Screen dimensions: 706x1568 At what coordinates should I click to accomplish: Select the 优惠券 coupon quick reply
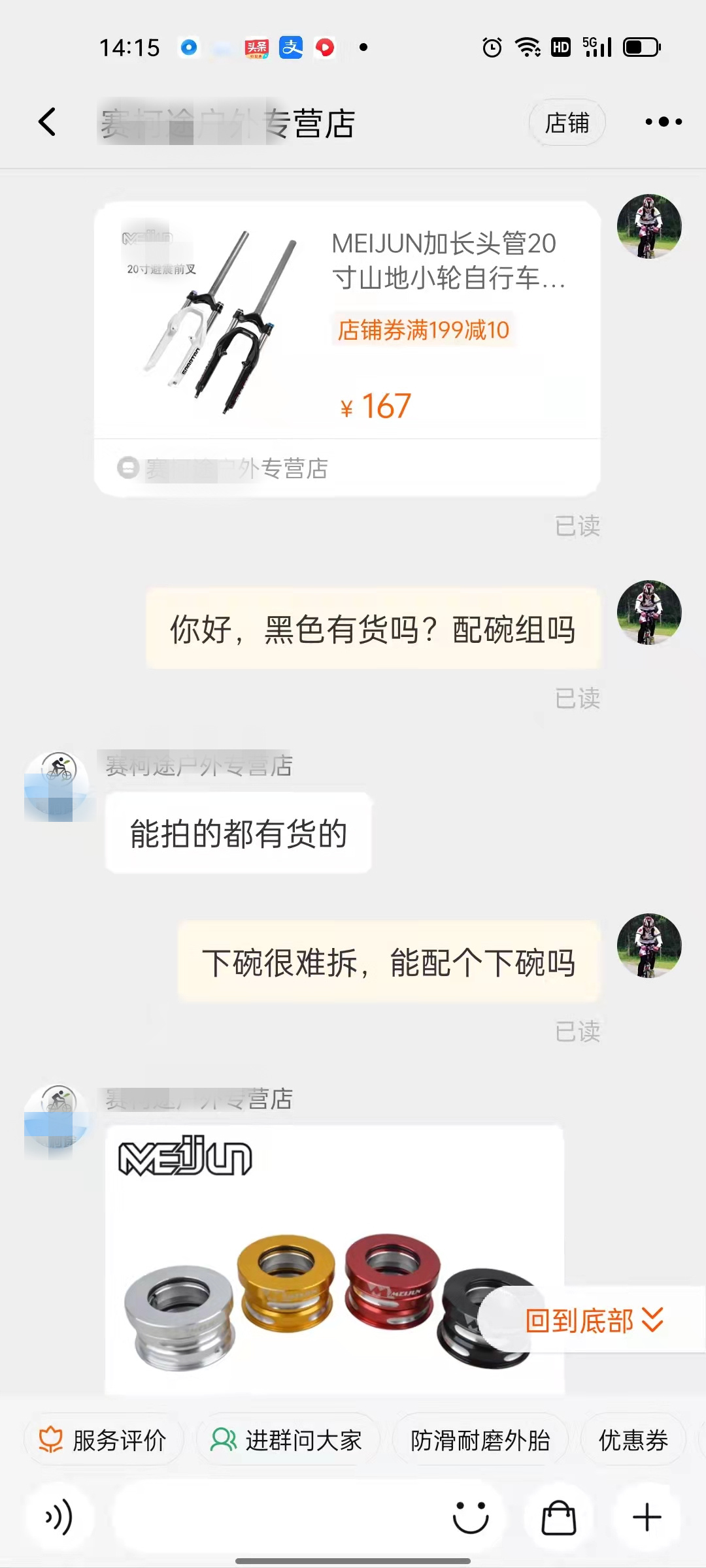[632, 1440]
